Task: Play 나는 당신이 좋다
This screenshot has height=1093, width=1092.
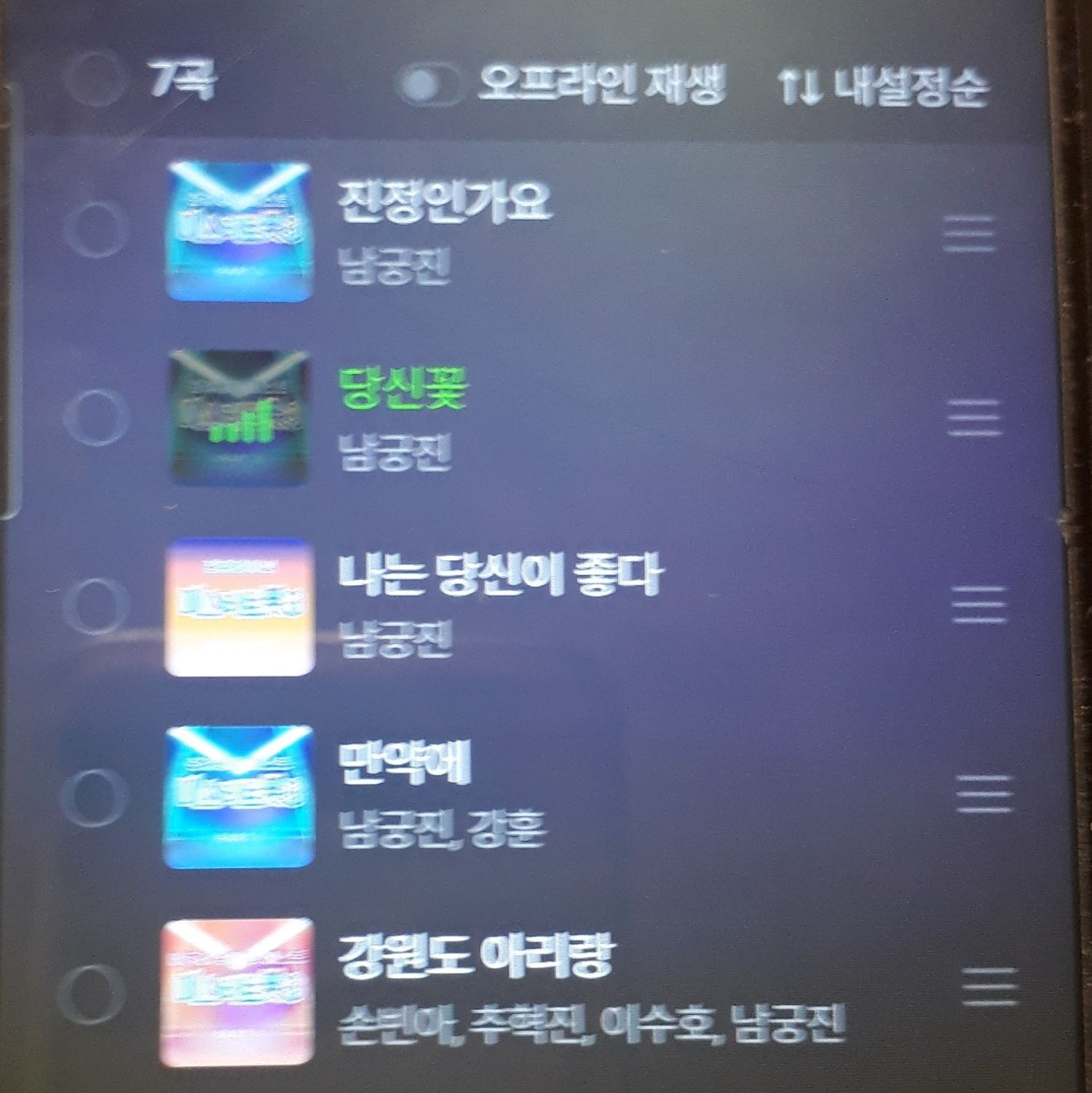Action: tap(499, 575)
